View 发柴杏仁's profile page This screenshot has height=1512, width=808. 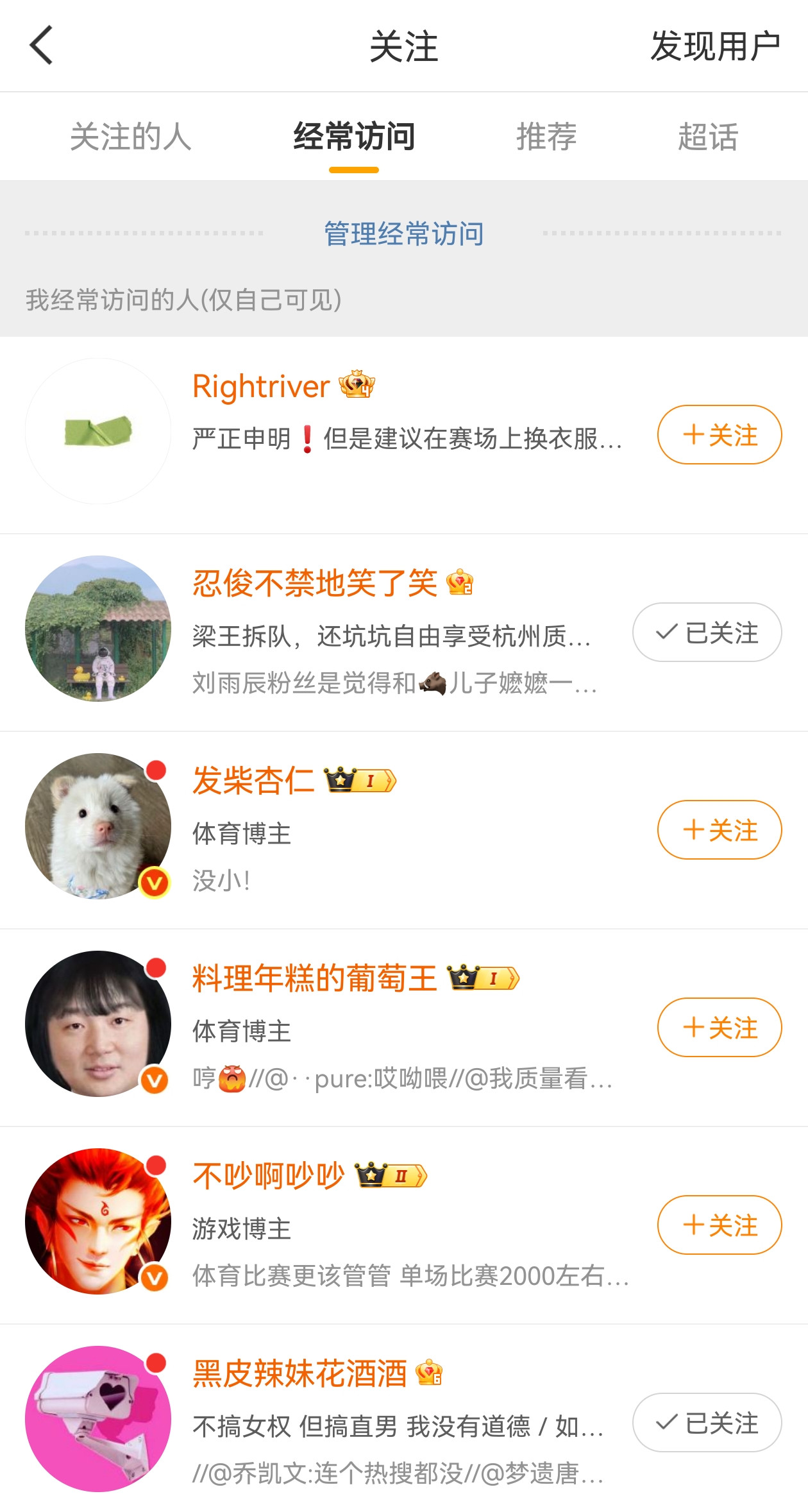tap(253, 781)
